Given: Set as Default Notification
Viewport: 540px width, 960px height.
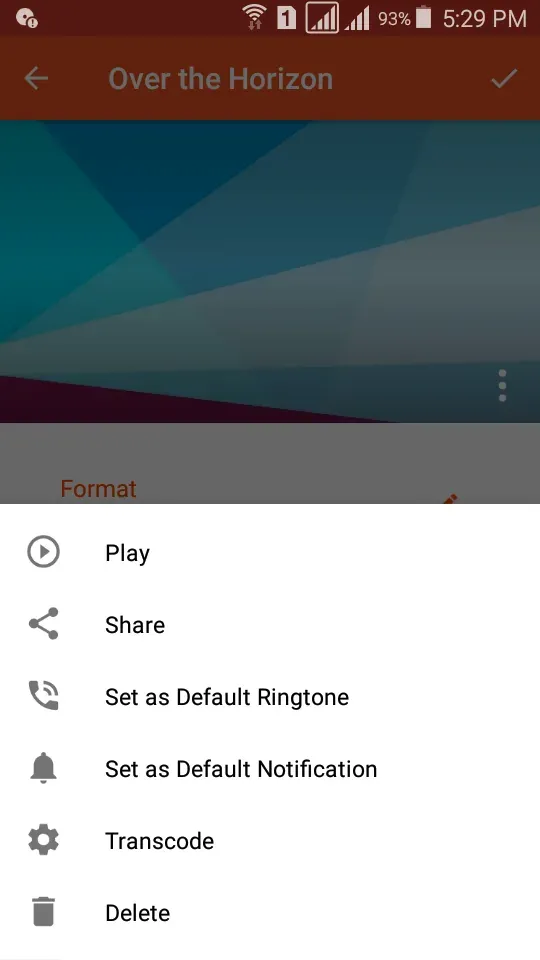Looking at the screenshot, I should click(x=270, y=769).
